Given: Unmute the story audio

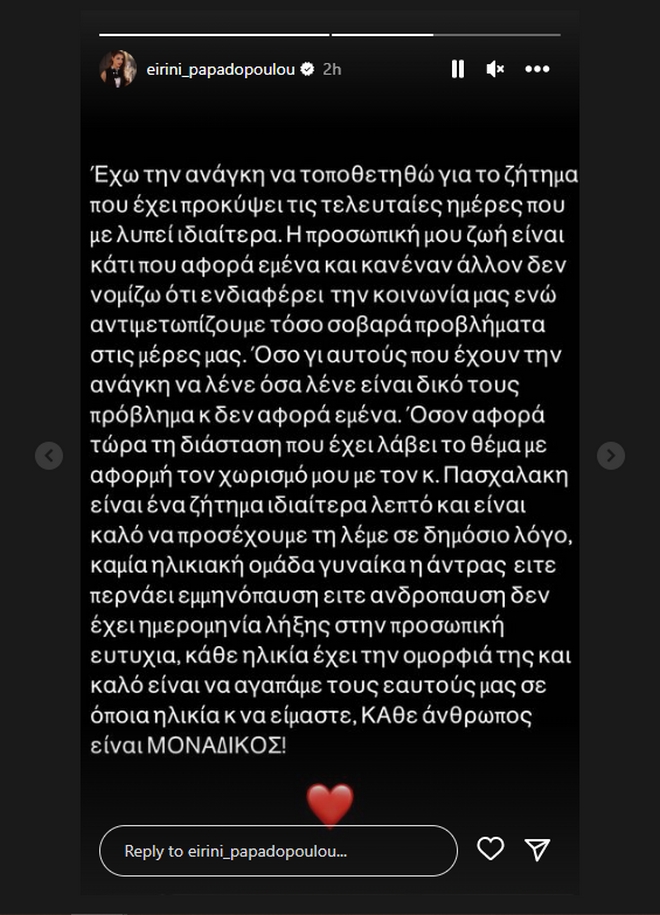Looking at the screenshot, I should 495,69.
